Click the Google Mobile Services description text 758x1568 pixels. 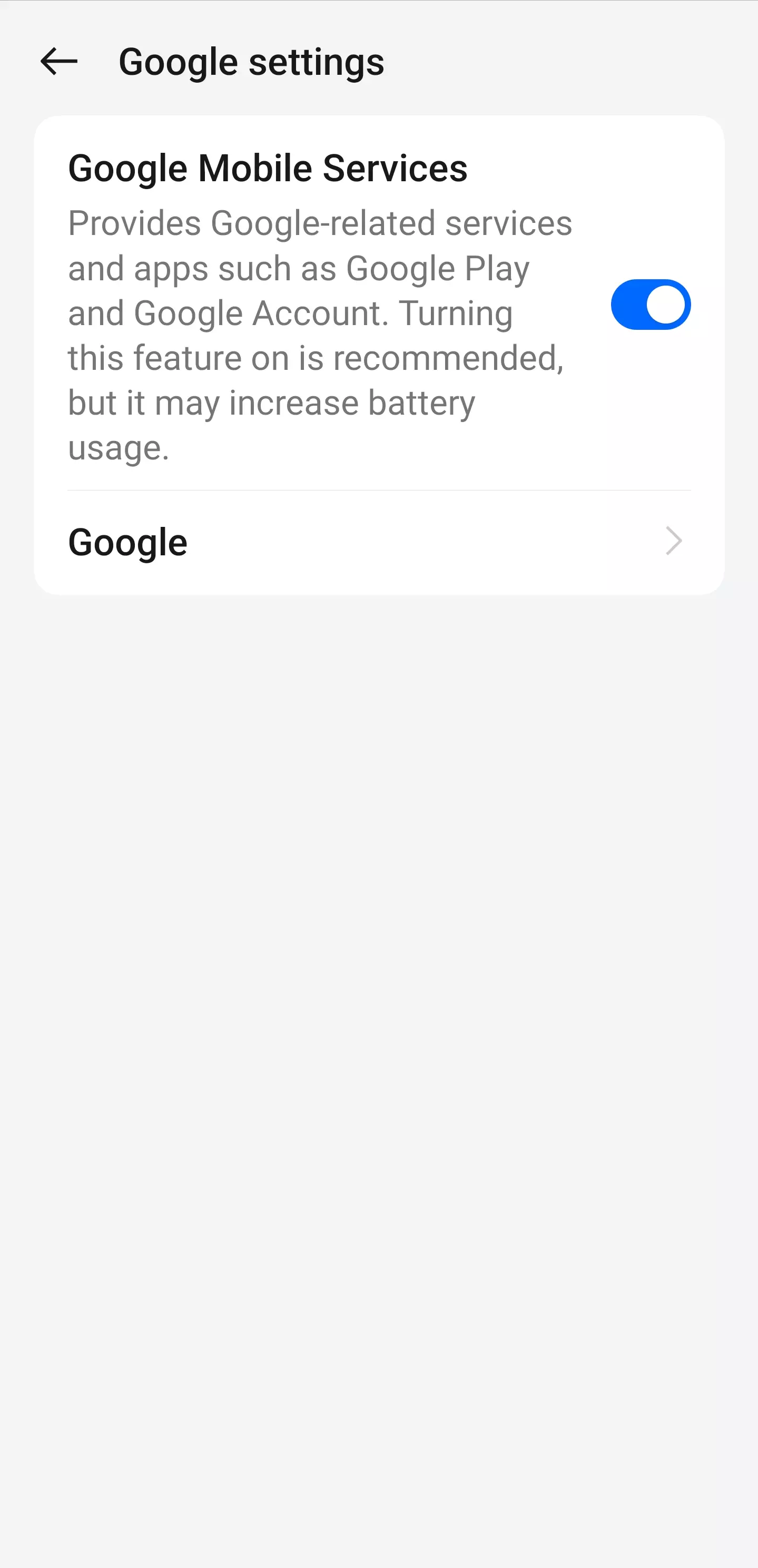point(319,335)
